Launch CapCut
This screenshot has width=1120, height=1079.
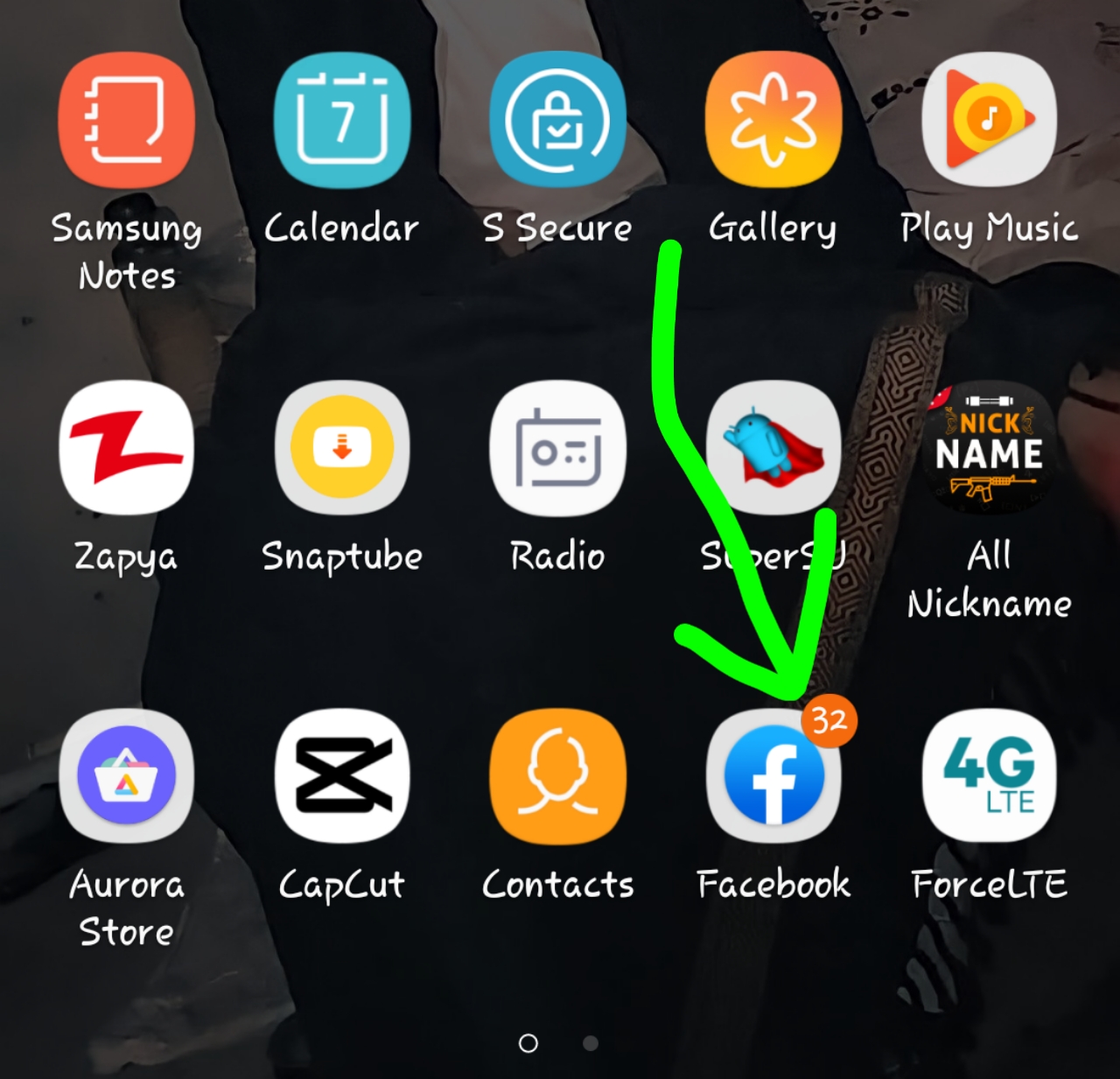(342, 776)
